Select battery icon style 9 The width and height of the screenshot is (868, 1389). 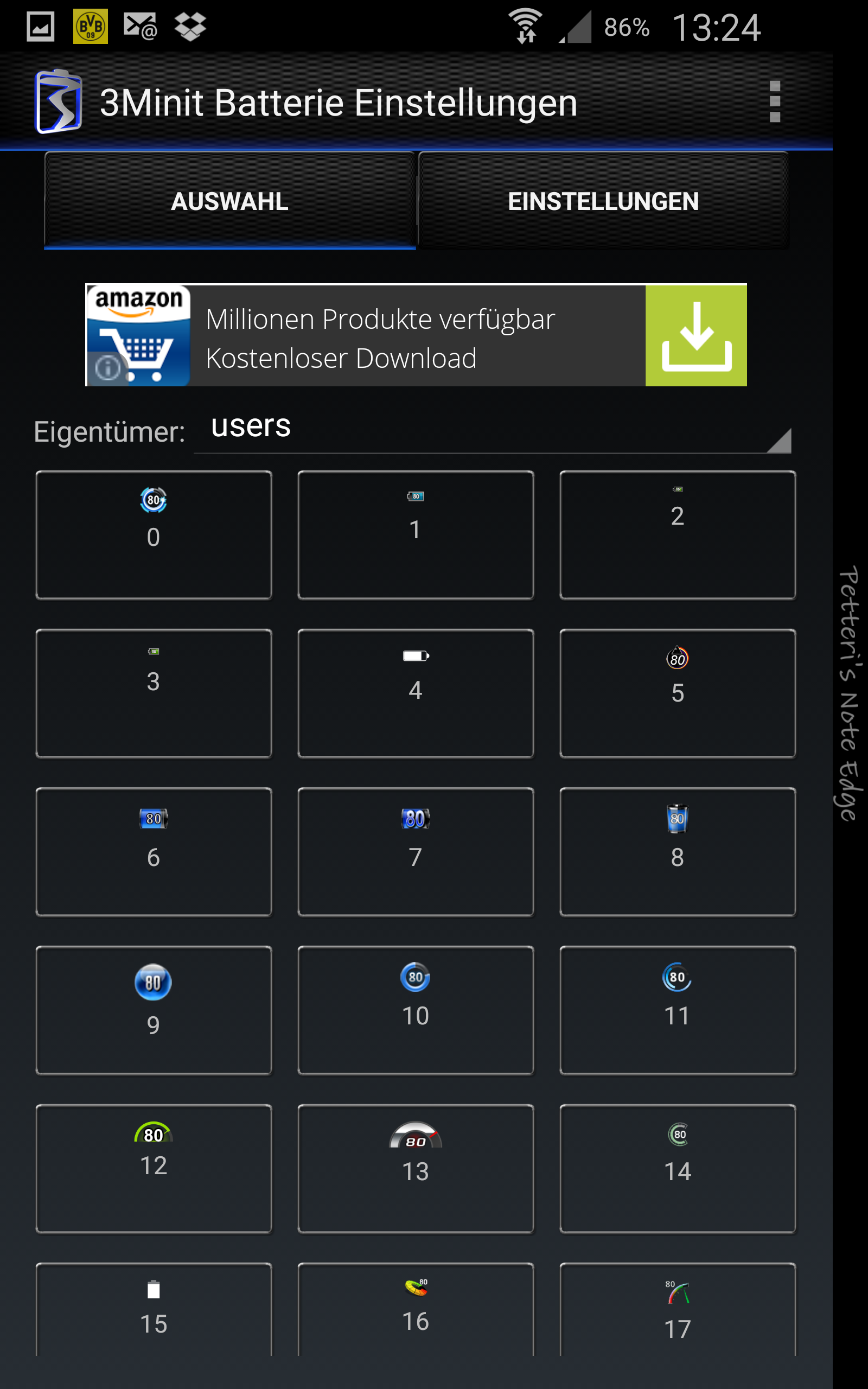tap(154, 1010)
